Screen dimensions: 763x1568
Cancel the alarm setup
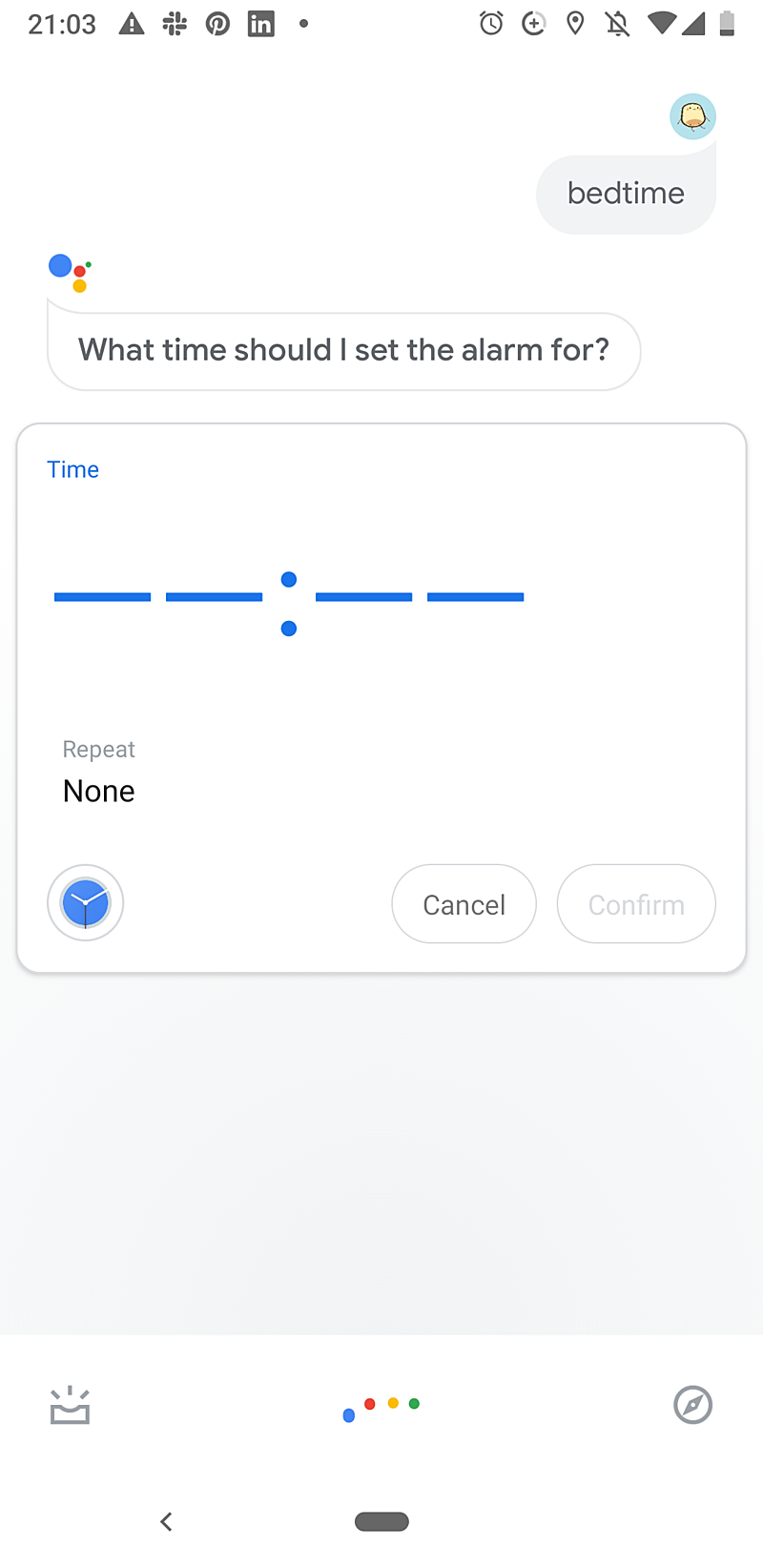(x=464, y=903)
